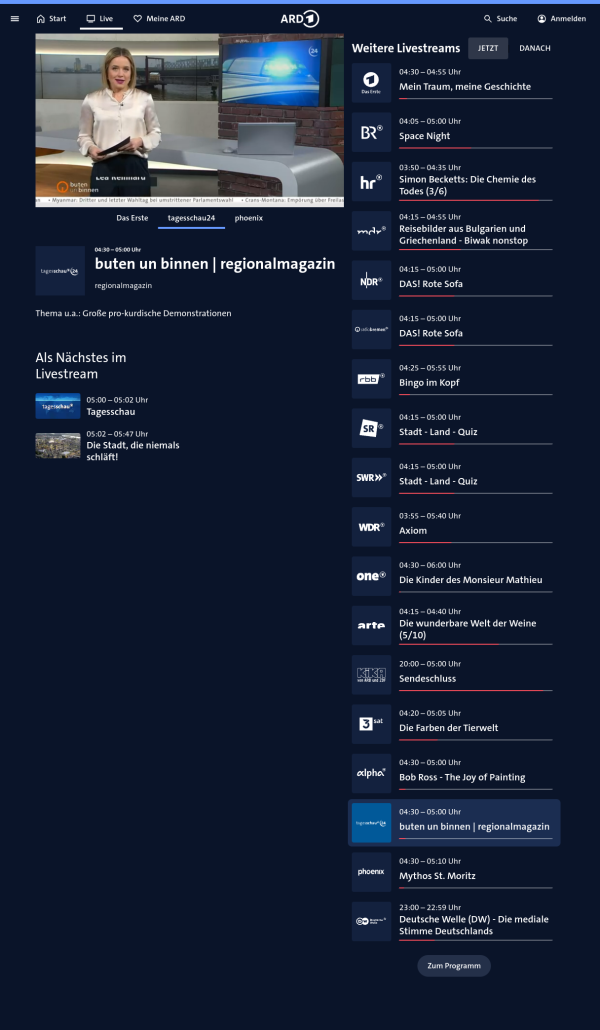Select the JETZT schedule filter
The width and height of the screenshot is (600, 1030).
[487, 48]
